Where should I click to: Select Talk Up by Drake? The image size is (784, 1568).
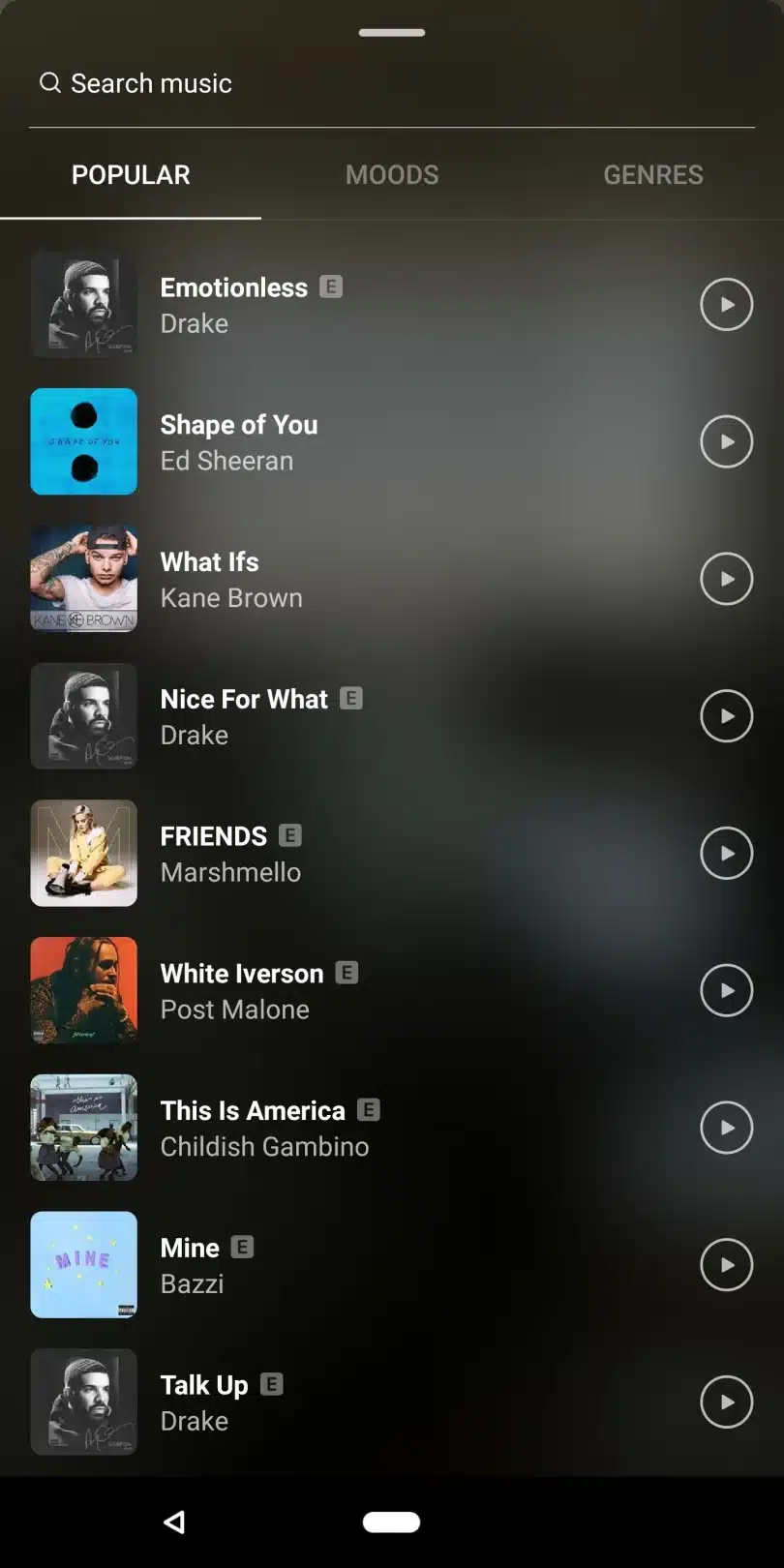205,1385
